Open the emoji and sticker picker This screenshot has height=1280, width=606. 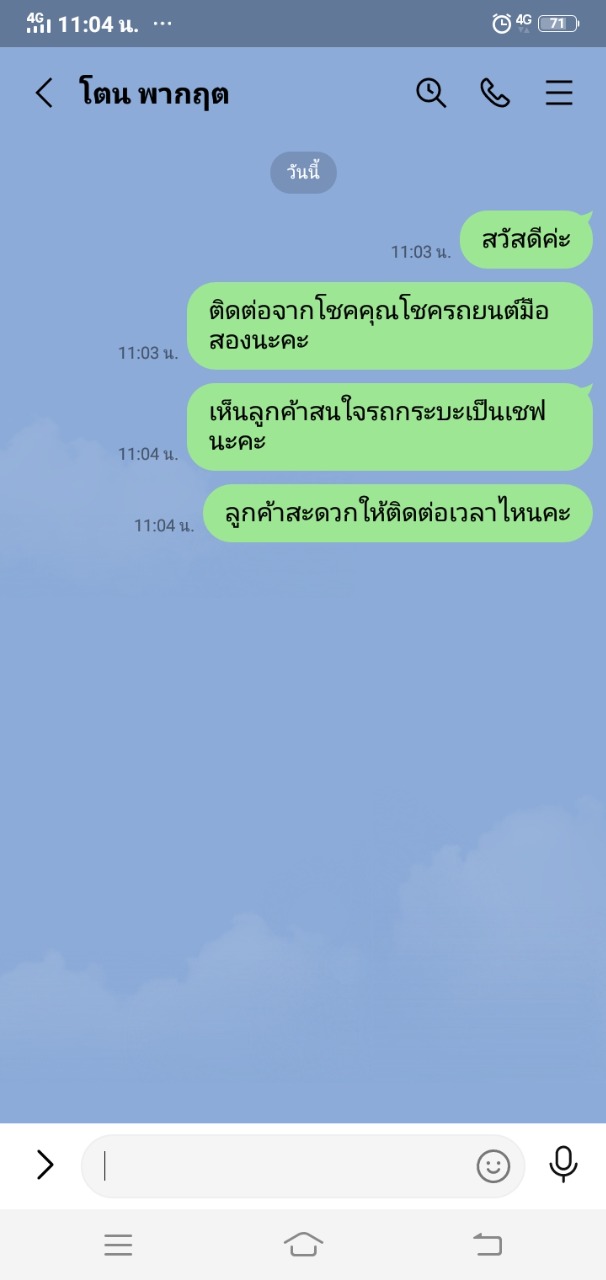(493, 1166)
